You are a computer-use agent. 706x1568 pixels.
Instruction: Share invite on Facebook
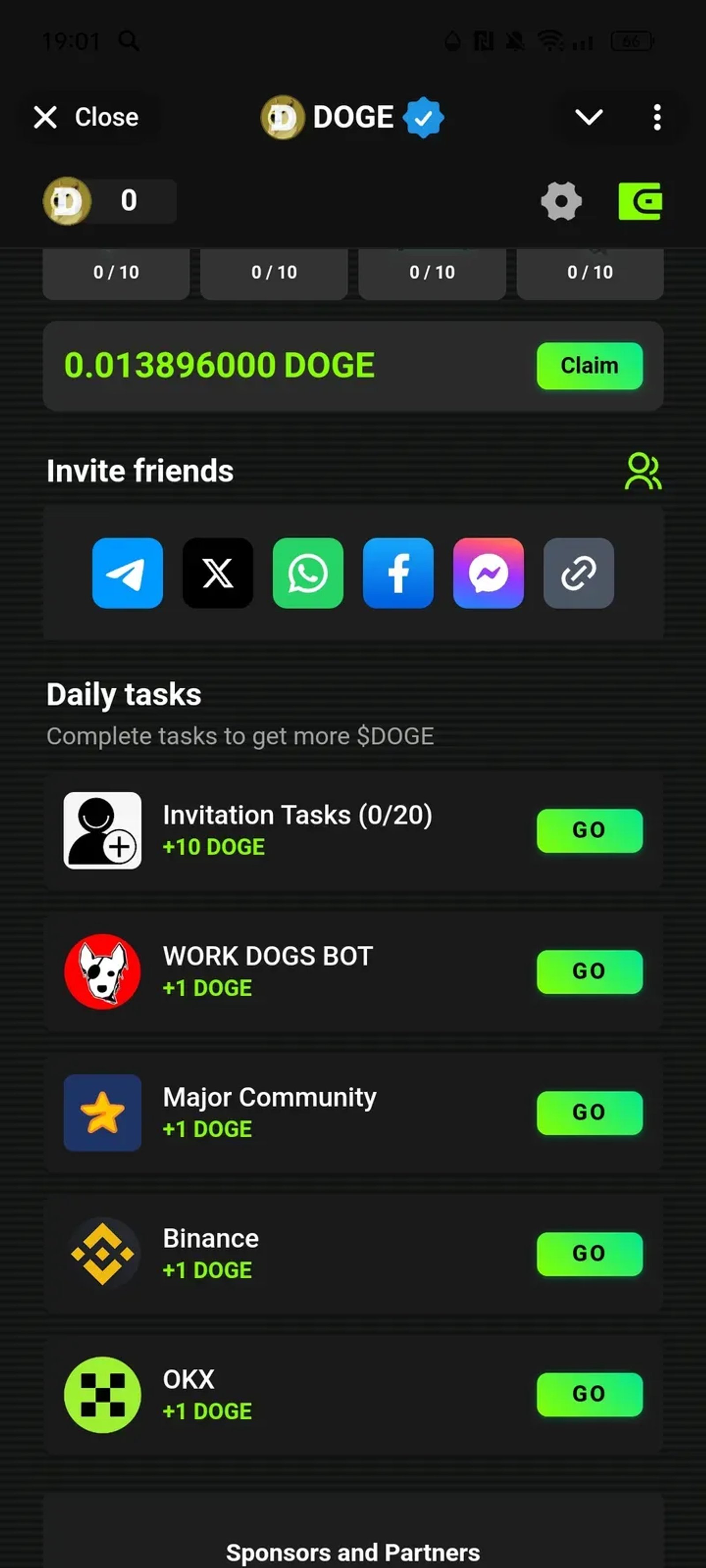[398, 573]
